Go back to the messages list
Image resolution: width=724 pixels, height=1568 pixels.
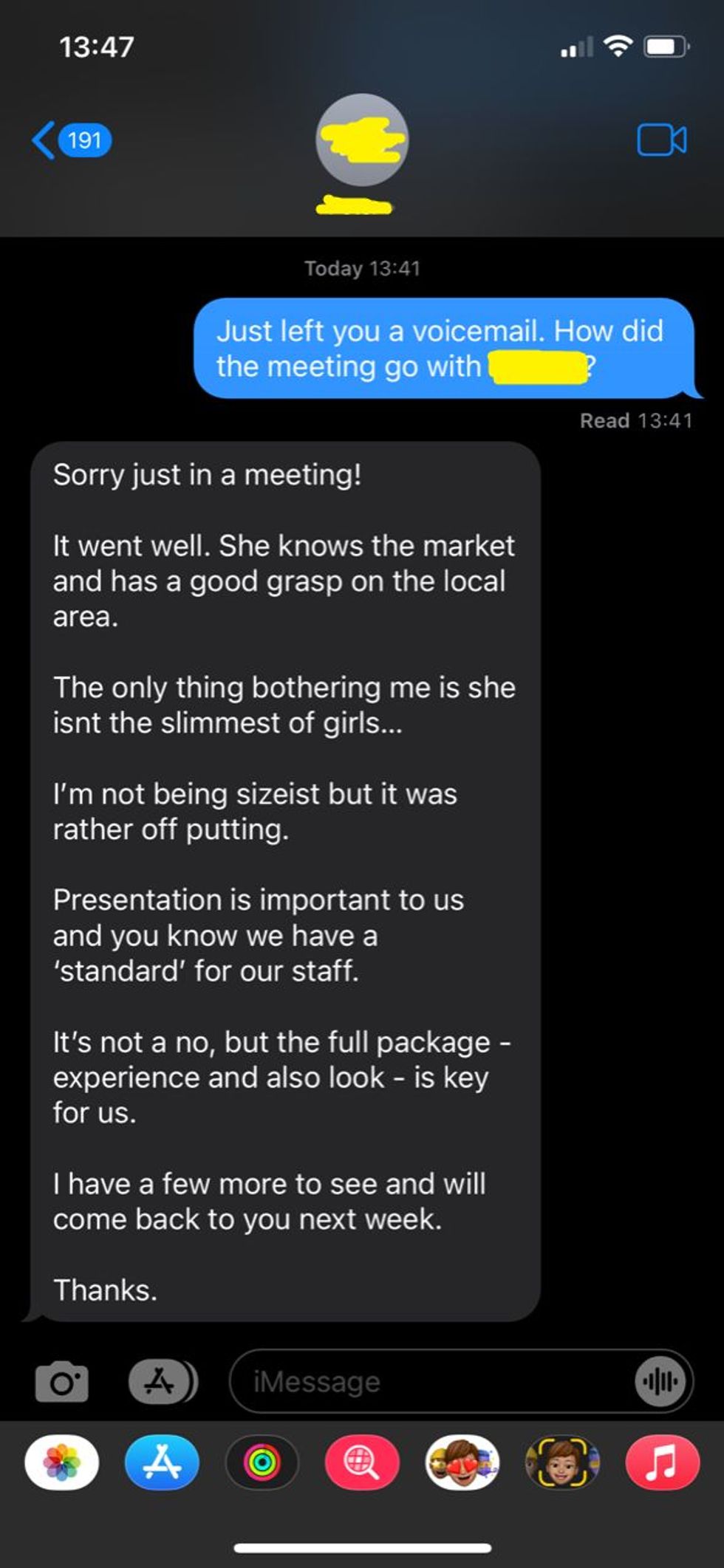[72, 140]
